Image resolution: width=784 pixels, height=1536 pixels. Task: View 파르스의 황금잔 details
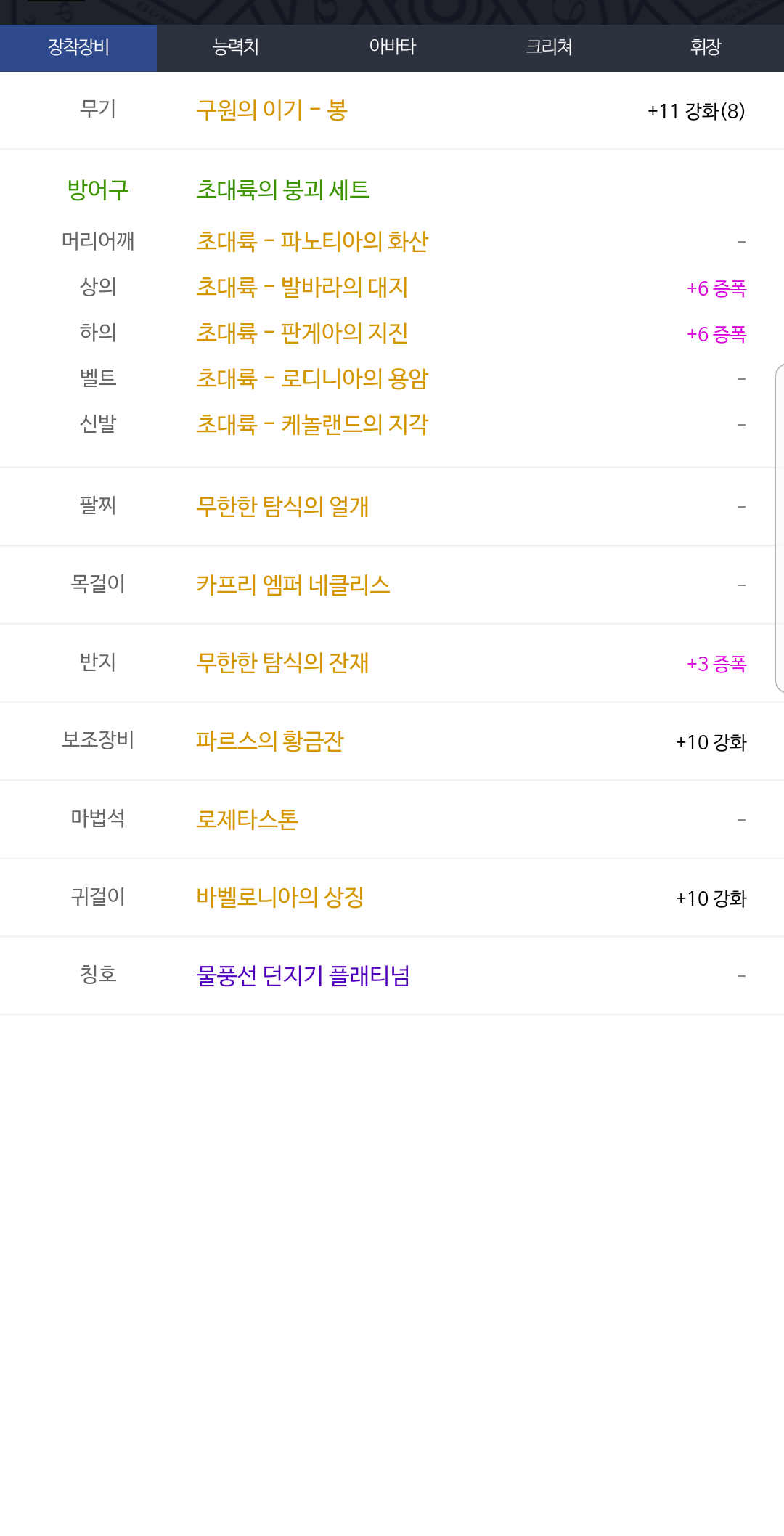pyautogui.click(x=270, y=741)
